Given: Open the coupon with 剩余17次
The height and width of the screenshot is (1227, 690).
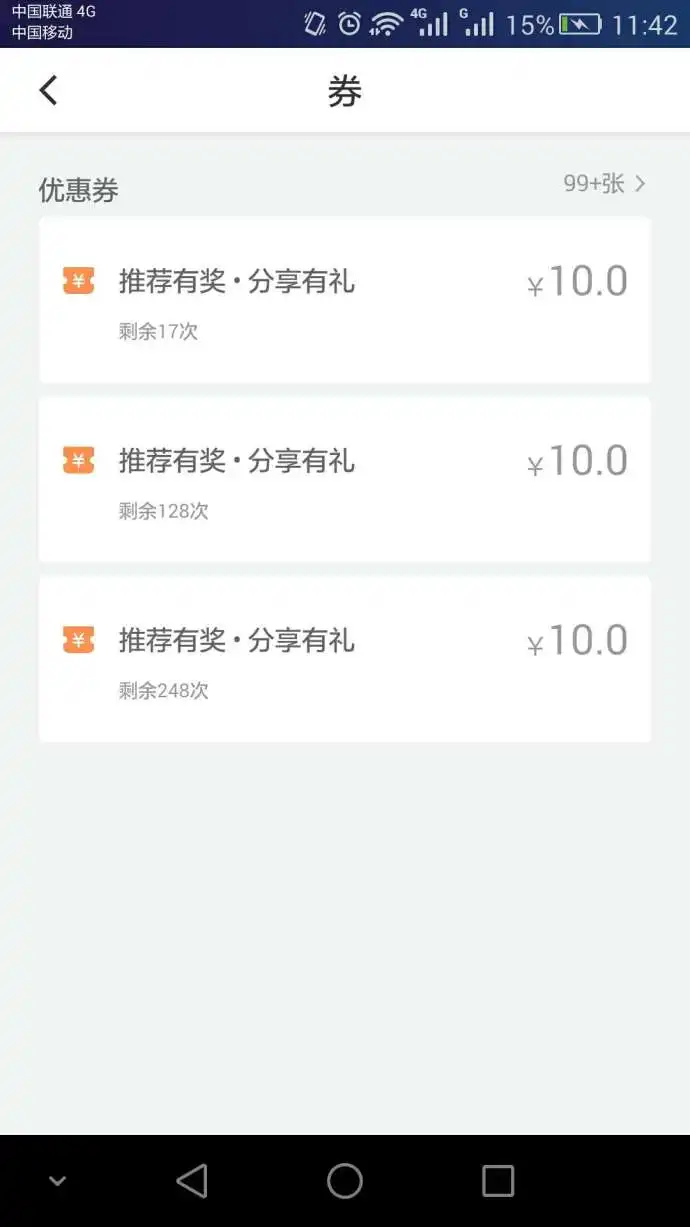Looking at the screenshot, I should point(344,300).
